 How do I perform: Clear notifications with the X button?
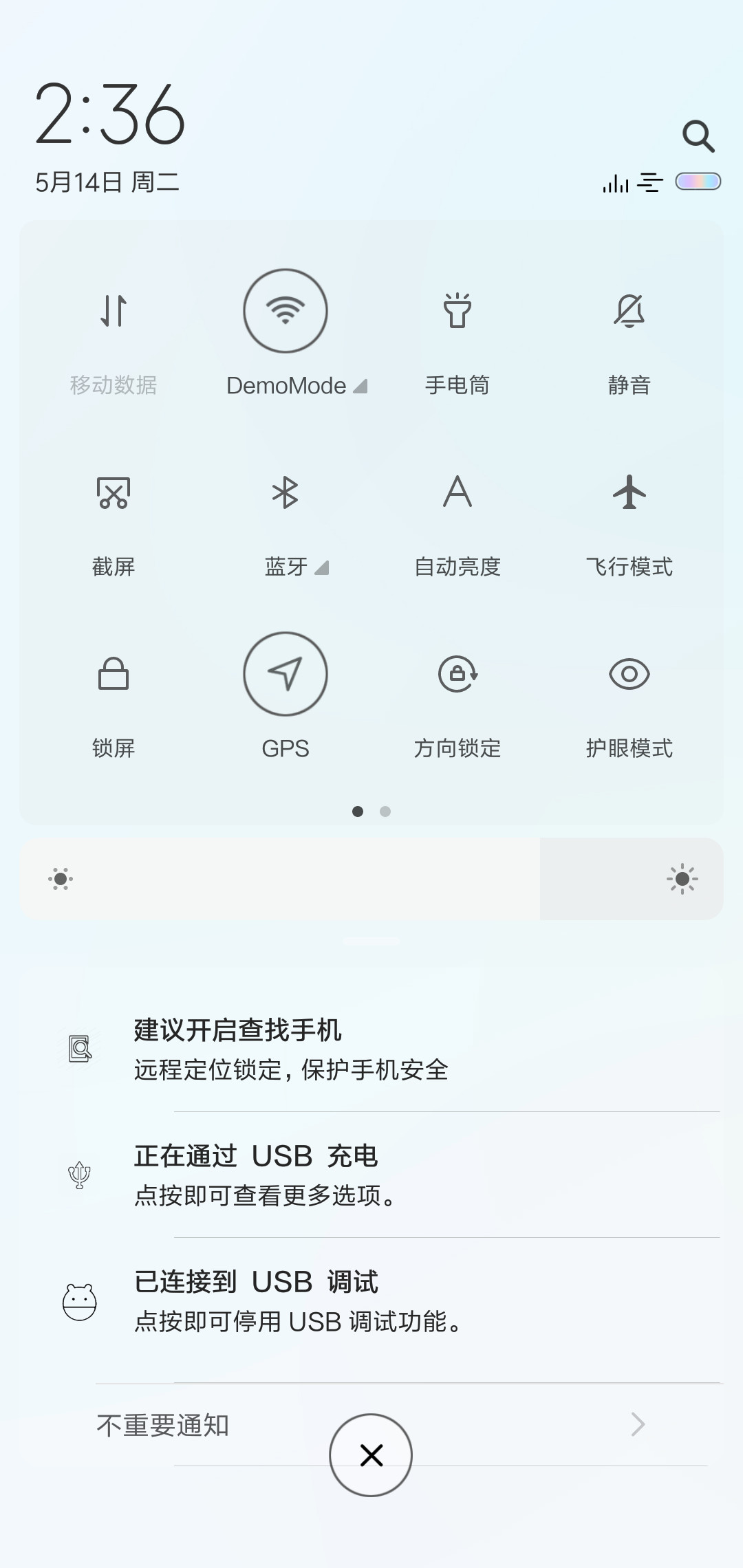[x=371, y=1455]
